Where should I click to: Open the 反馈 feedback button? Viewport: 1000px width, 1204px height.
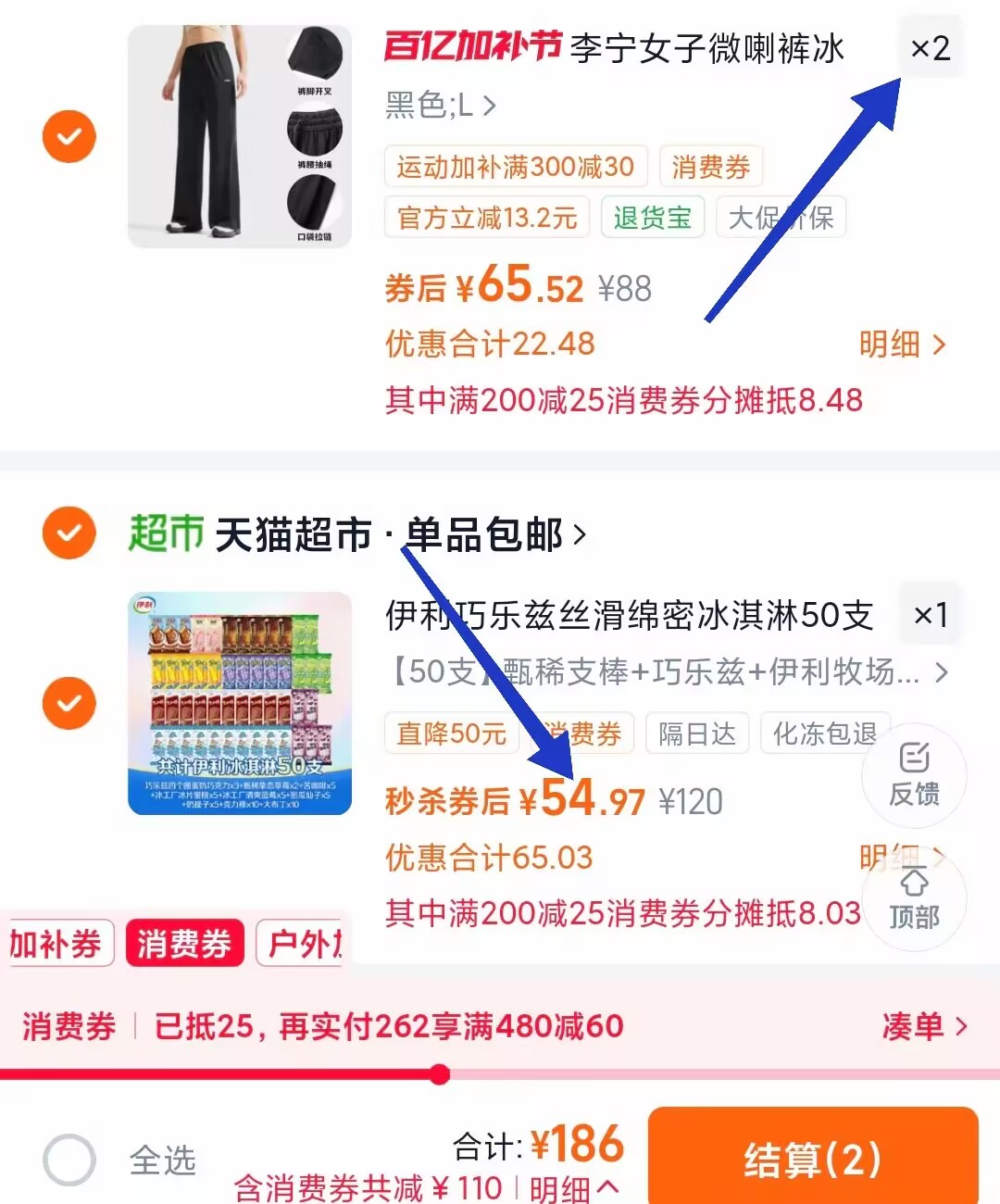point(914,775)
